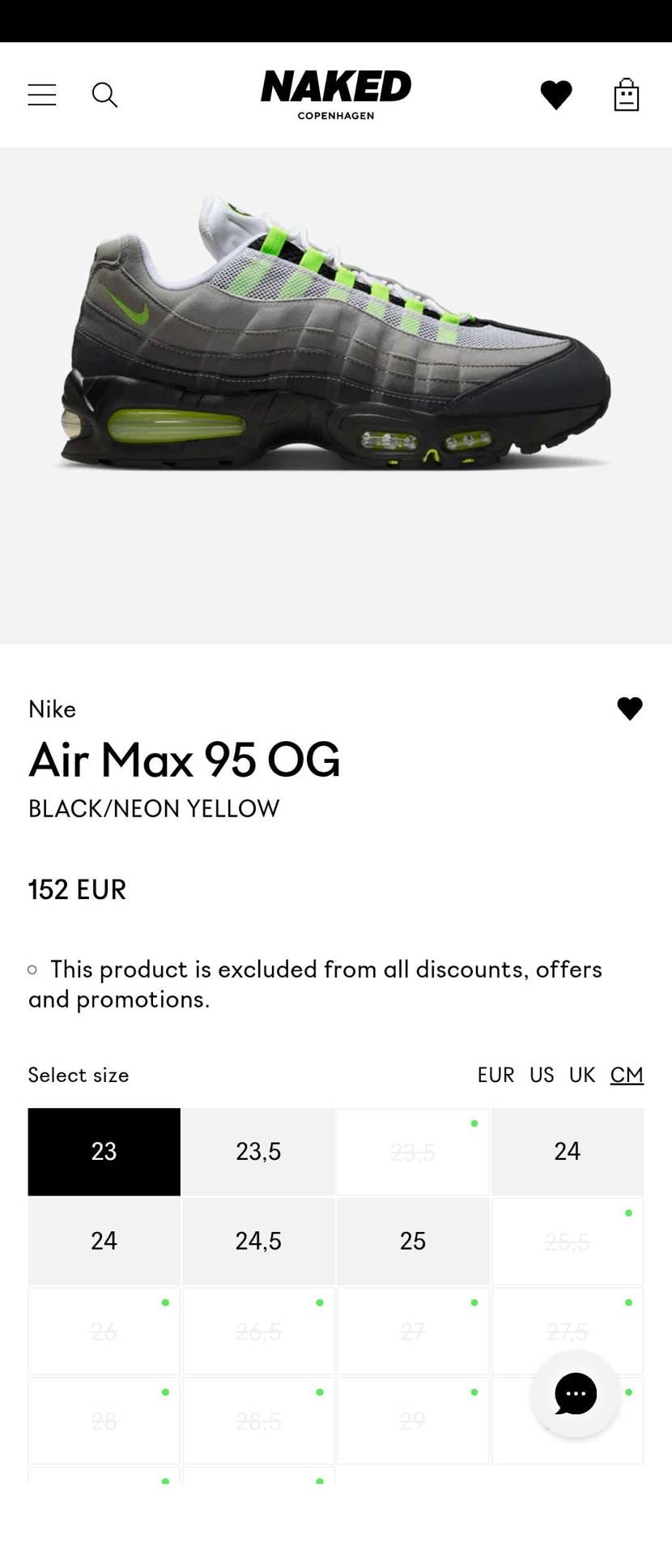Switch size units to EUR

(x=495, y=1075)
